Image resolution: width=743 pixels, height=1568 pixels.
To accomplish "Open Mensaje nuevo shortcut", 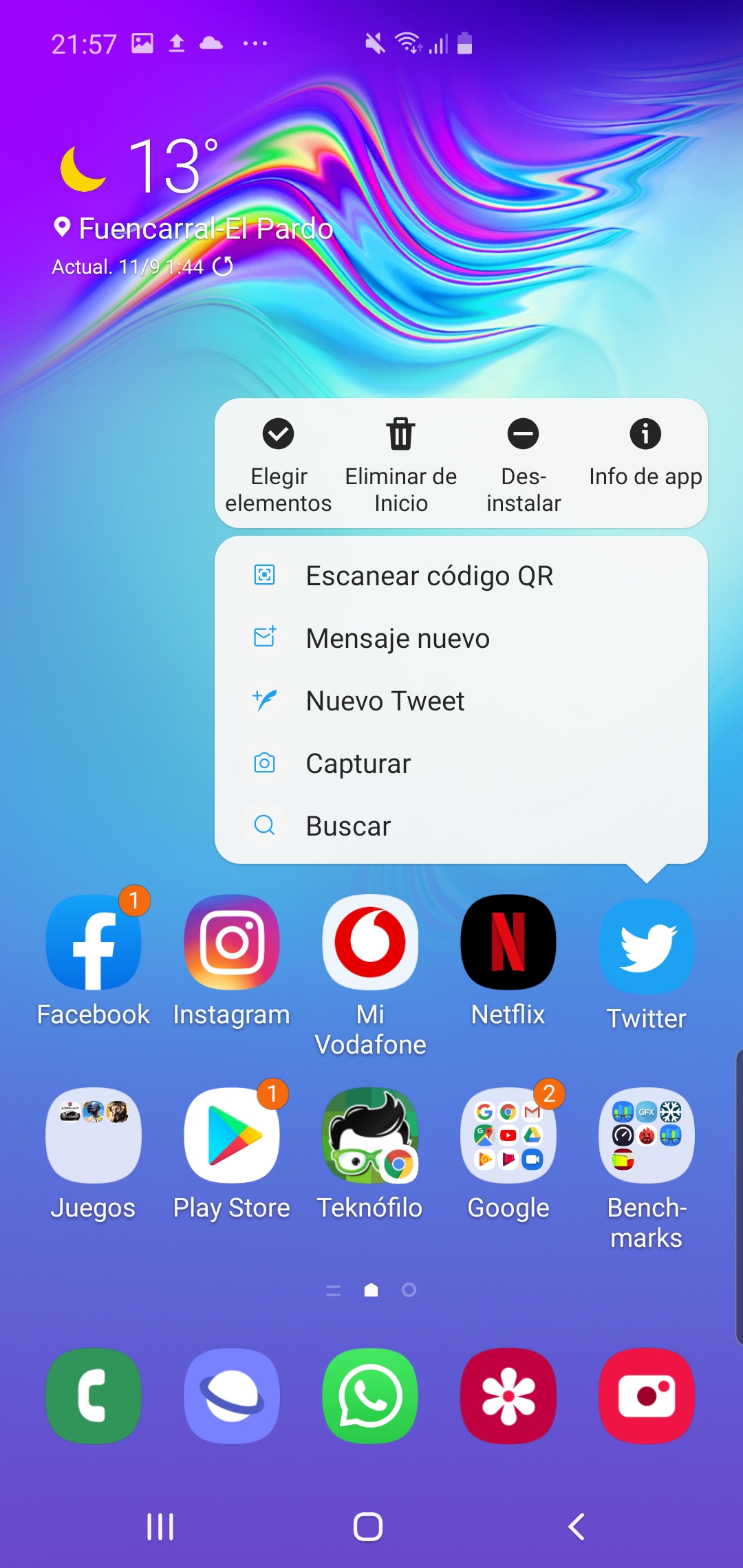I will 461,638.
